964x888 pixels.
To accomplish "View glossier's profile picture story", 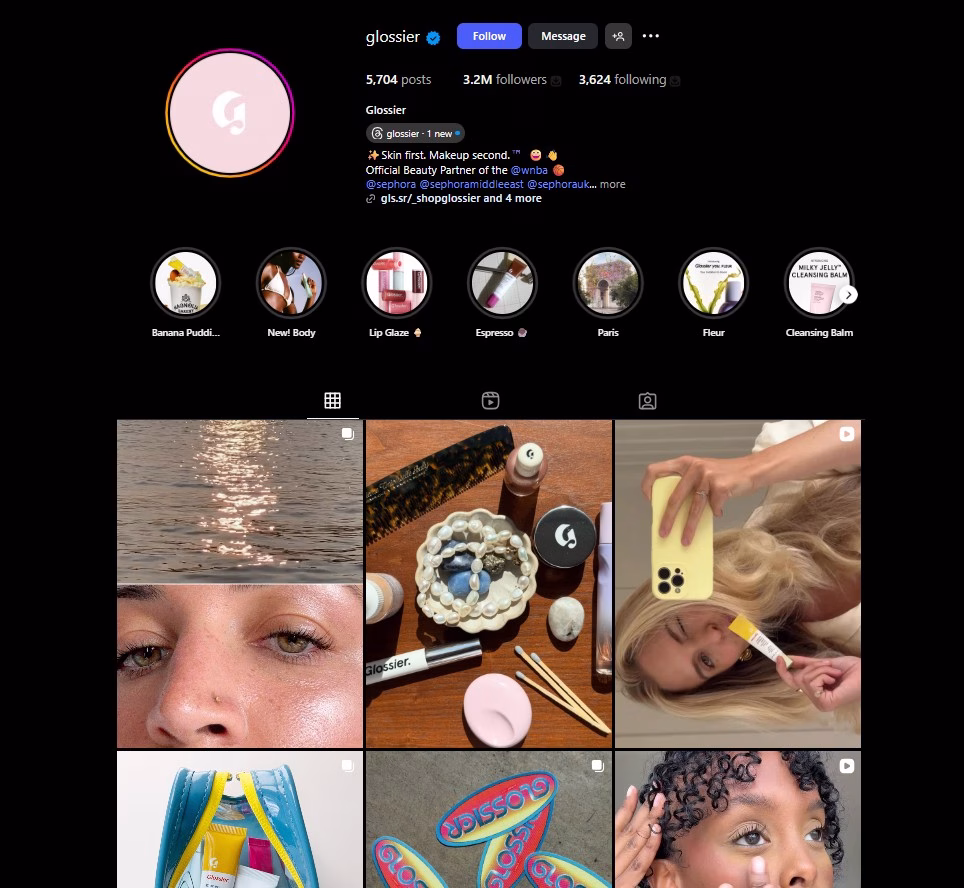I will [230, 113].
